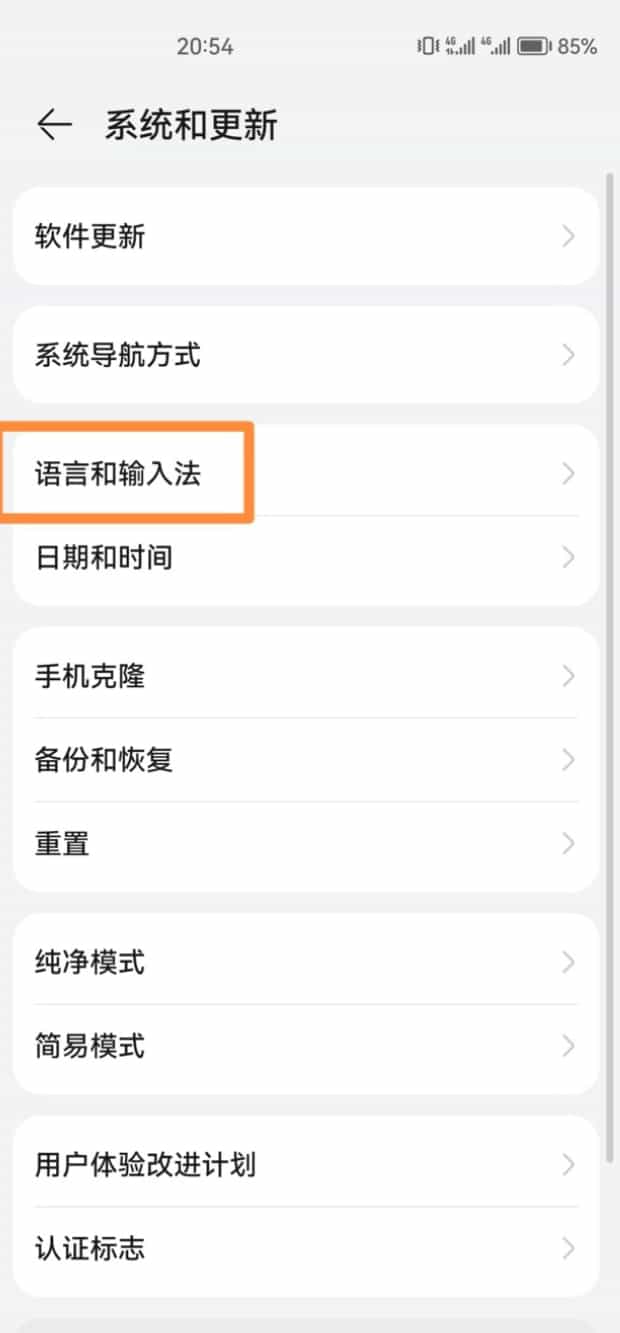The image size is (620, 1333).
Task: Open 认证标志
Action: [x=306, y=1249]
